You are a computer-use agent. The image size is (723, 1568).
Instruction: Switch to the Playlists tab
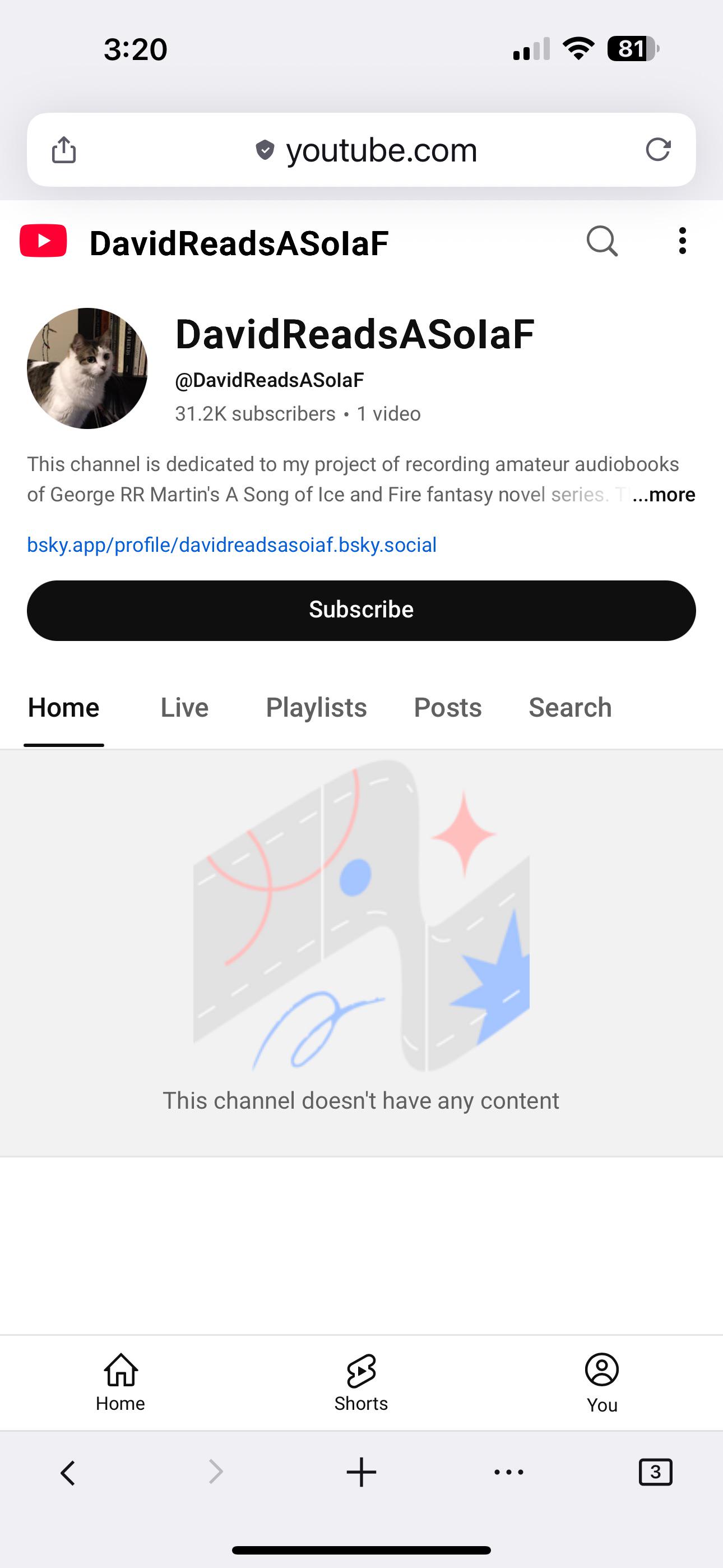coord(316,707)
